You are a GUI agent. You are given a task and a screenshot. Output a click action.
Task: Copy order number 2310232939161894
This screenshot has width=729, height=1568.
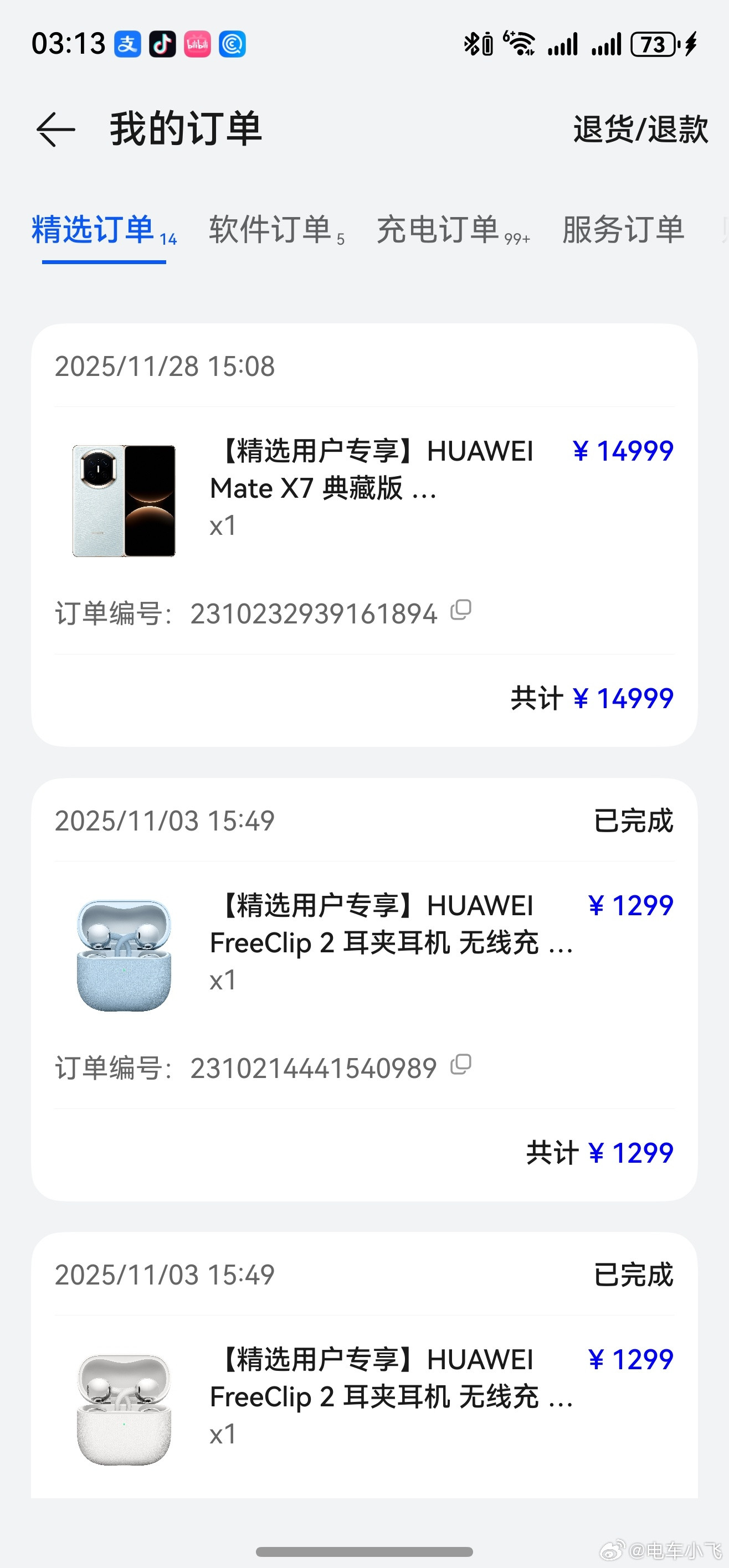coord(461,612)
